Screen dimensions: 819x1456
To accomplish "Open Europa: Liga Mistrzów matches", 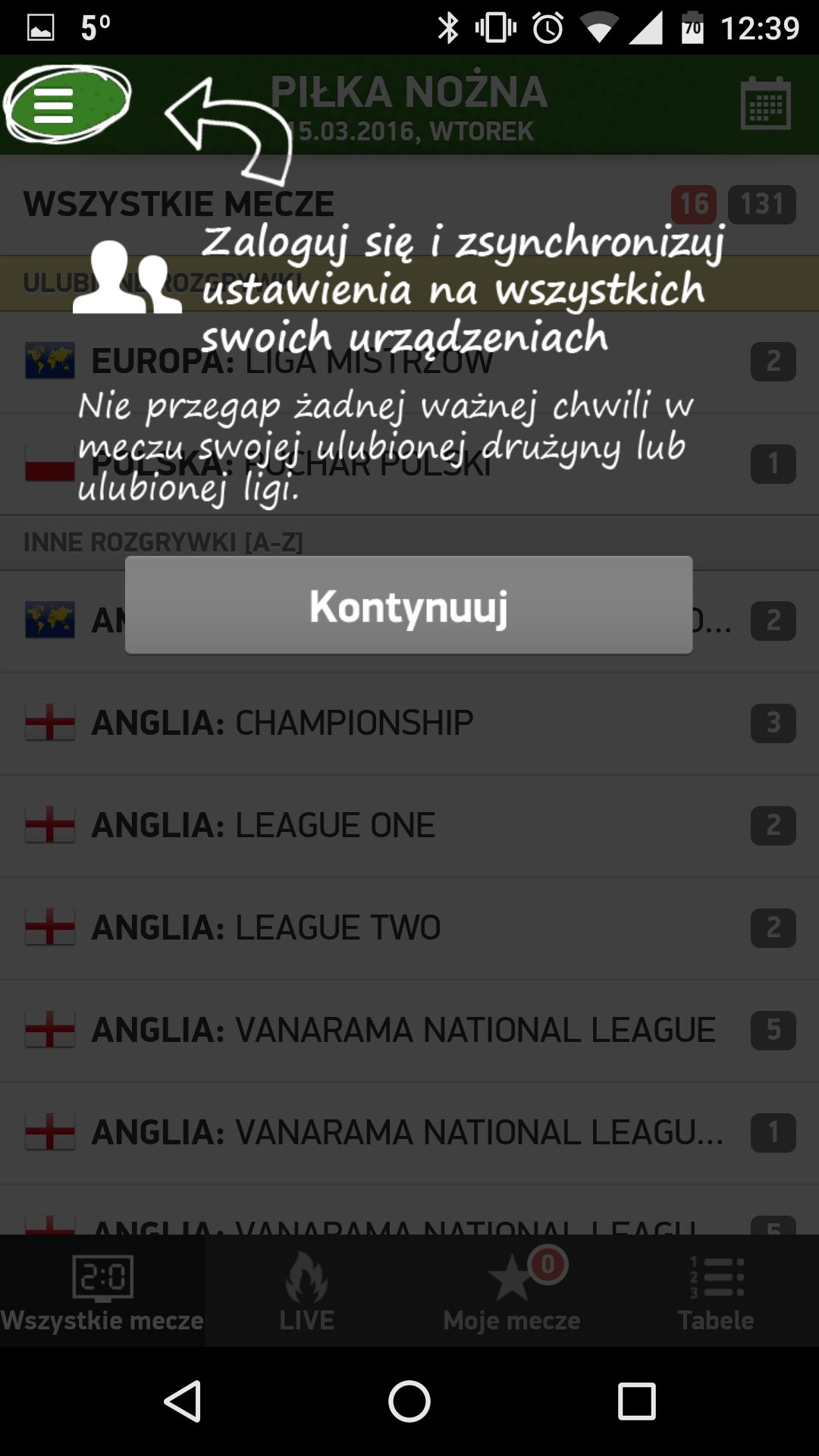I will coord(409,361).
